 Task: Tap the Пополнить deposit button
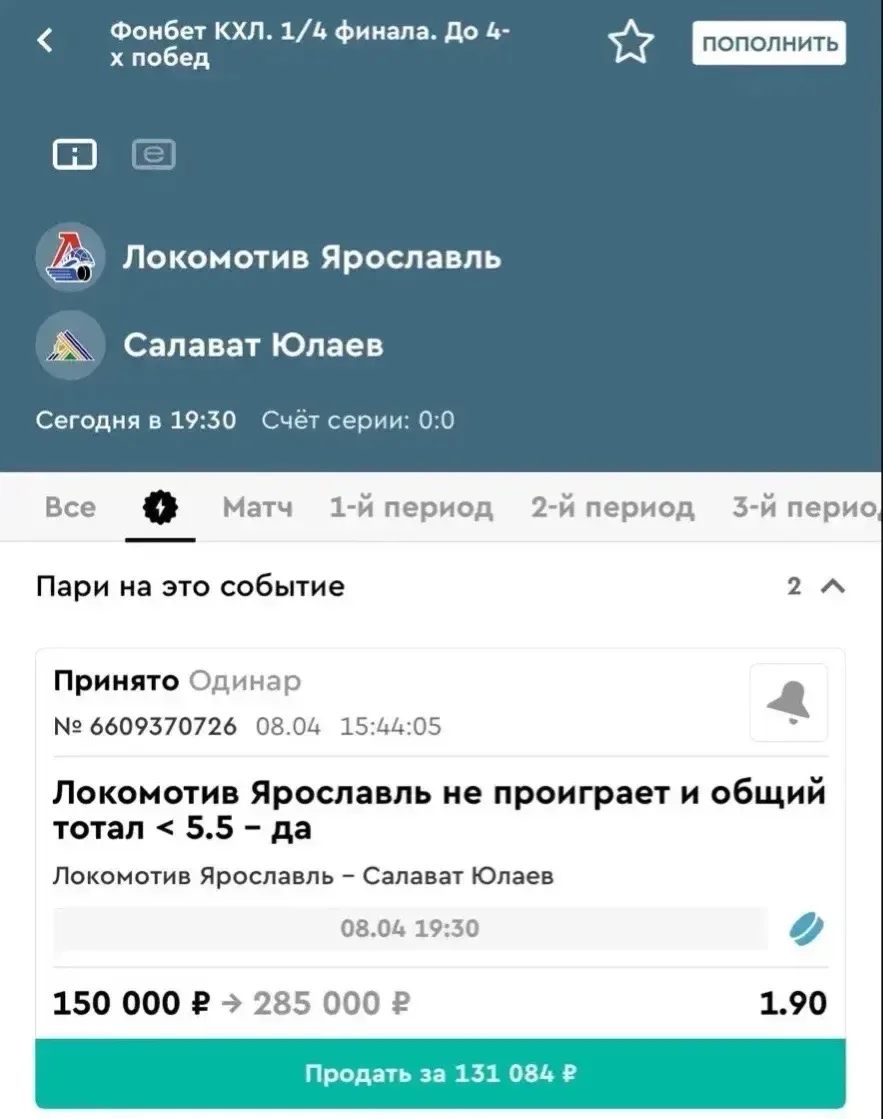(768, 44)
